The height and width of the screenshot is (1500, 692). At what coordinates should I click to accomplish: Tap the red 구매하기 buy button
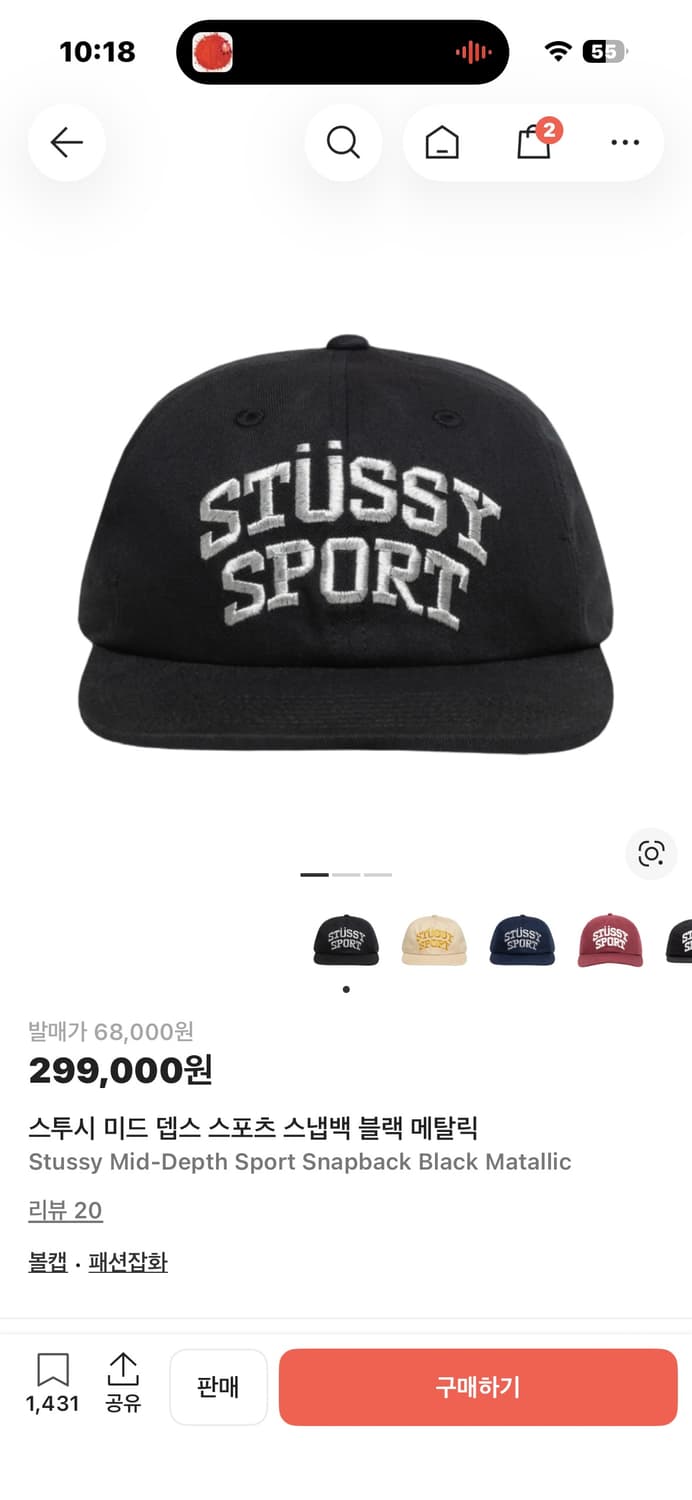(x=478, y=1387)
